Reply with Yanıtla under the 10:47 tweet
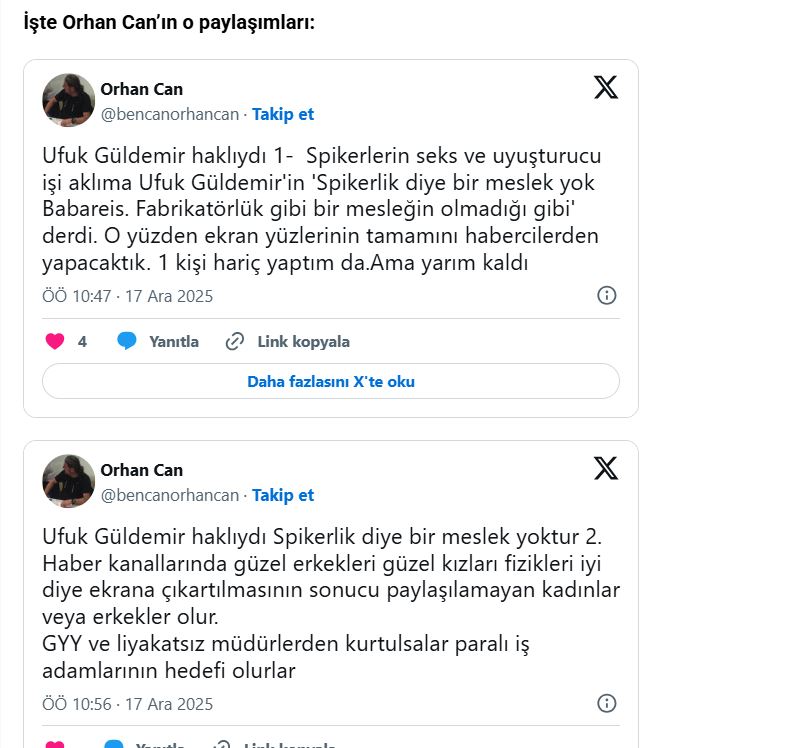805x748 pixels. click(158, 341)
